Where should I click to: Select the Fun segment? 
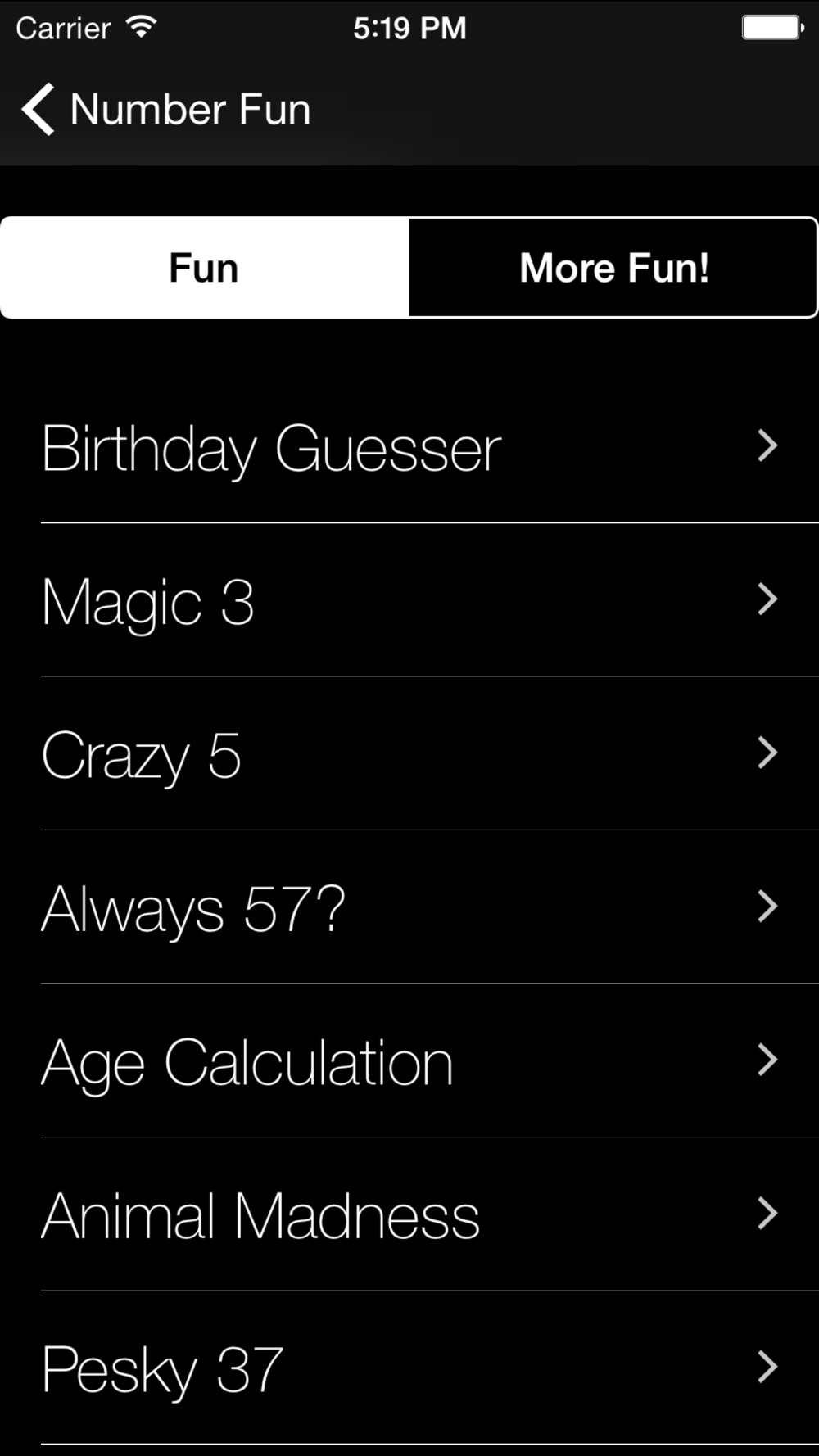205,268
